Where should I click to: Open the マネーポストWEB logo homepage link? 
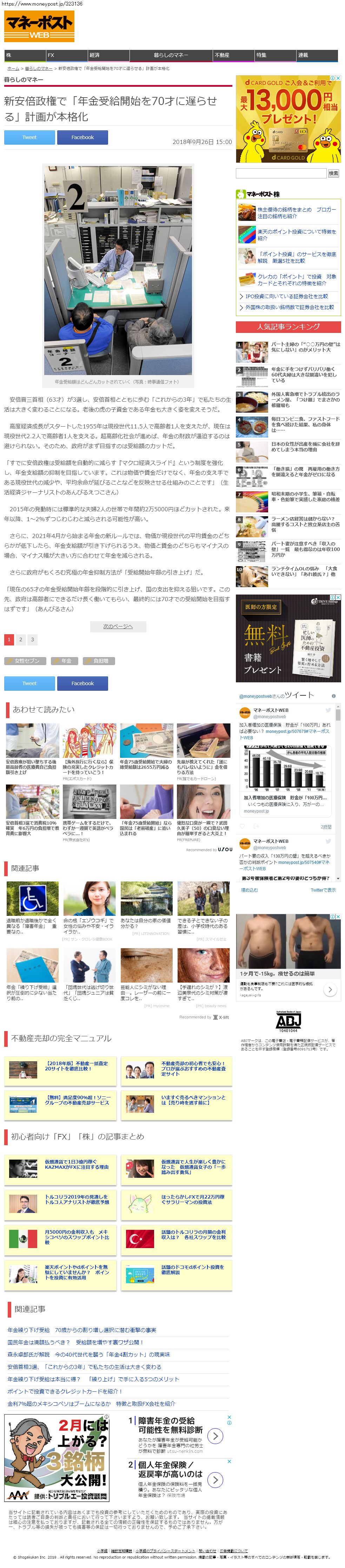pos(39,27)
